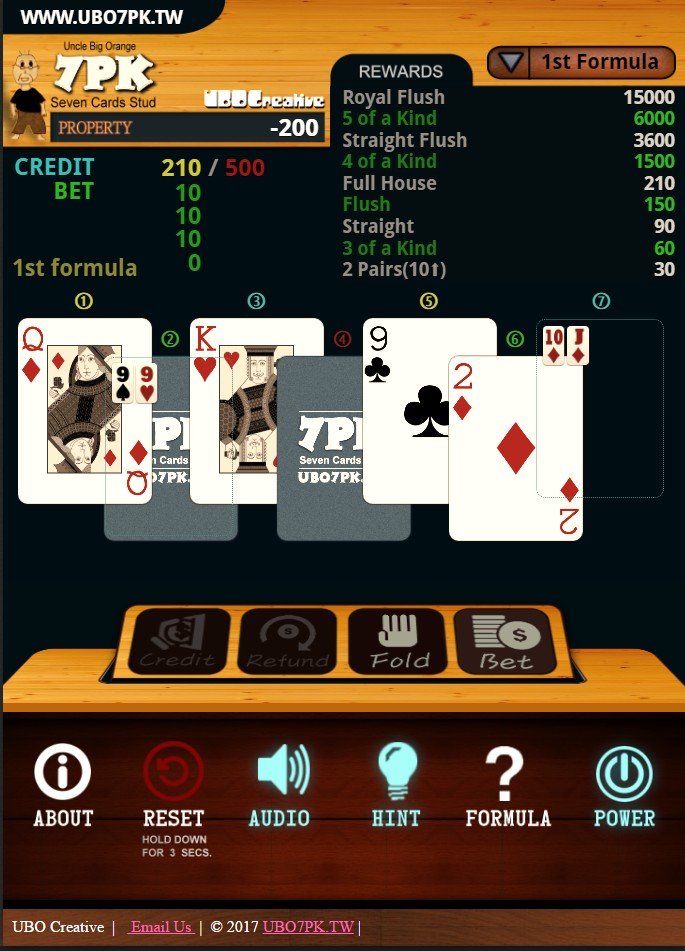
Task: Toggle the Audio sound
Action: (280, 787)
